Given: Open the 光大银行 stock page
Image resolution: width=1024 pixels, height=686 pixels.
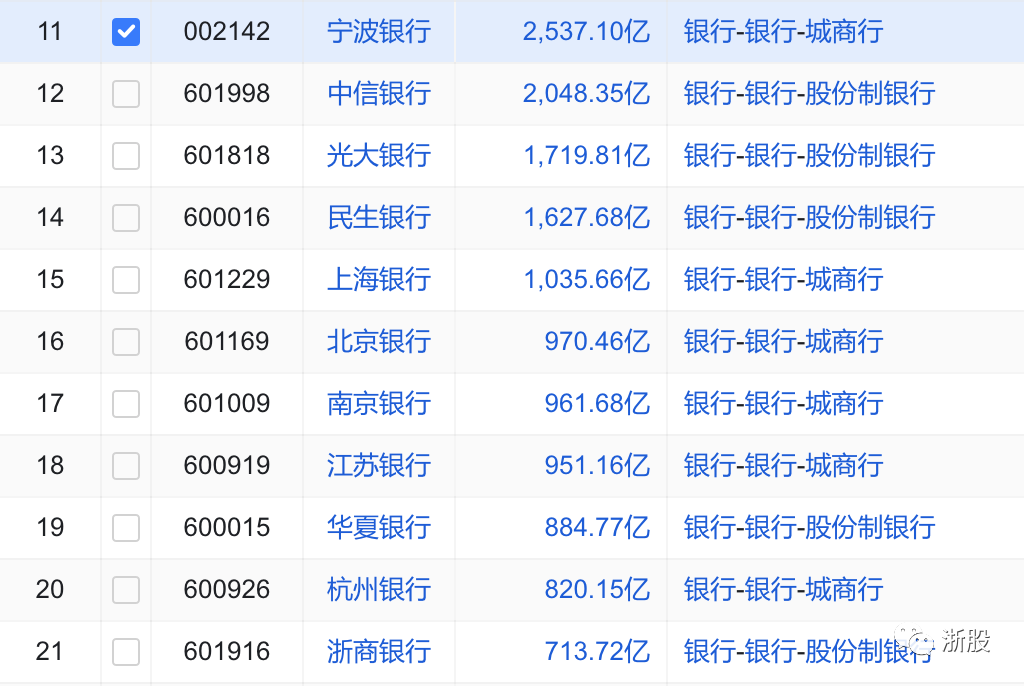Looking at the screenshot, I should [379, 156].
